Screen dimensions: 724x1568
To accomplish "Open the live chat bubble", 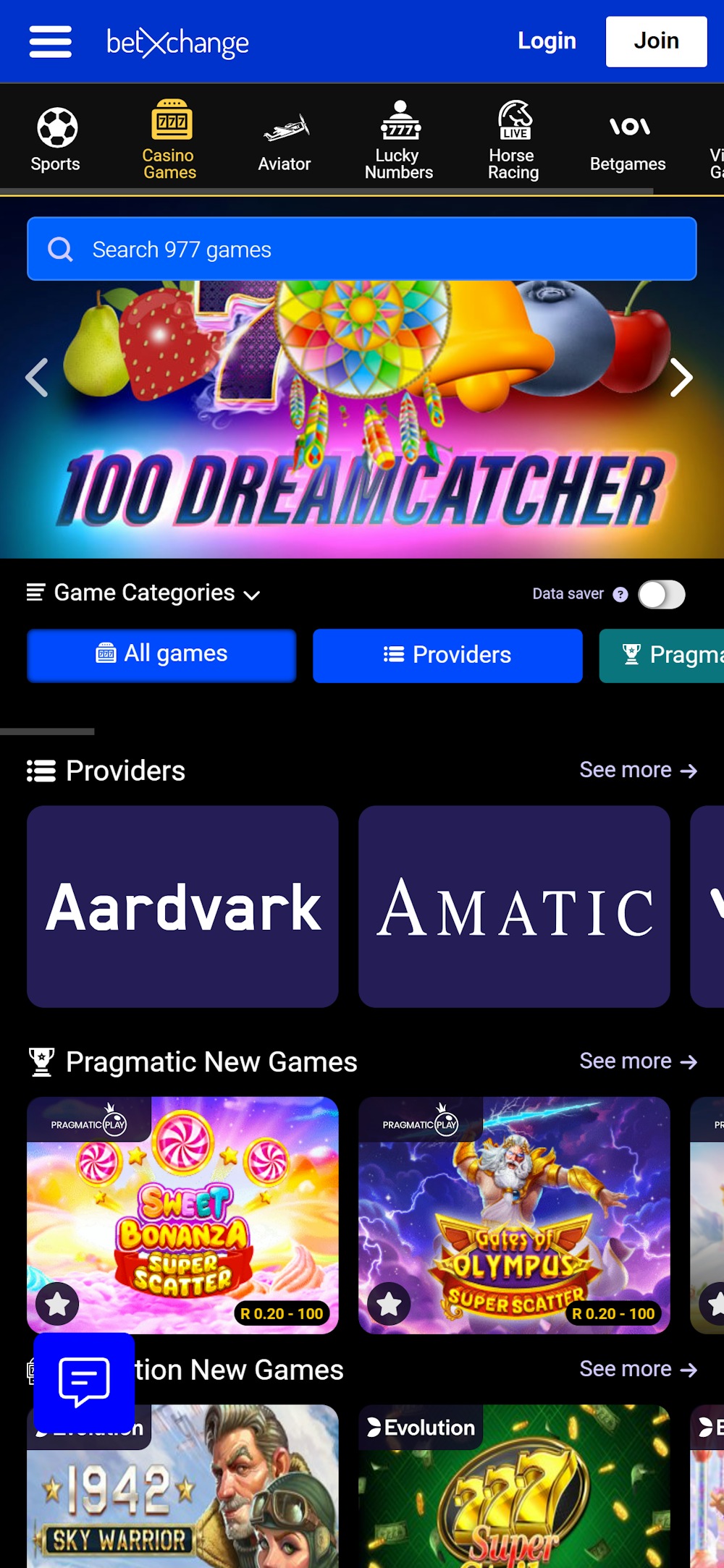I will pyautogui.click(x=84, y=1382).
